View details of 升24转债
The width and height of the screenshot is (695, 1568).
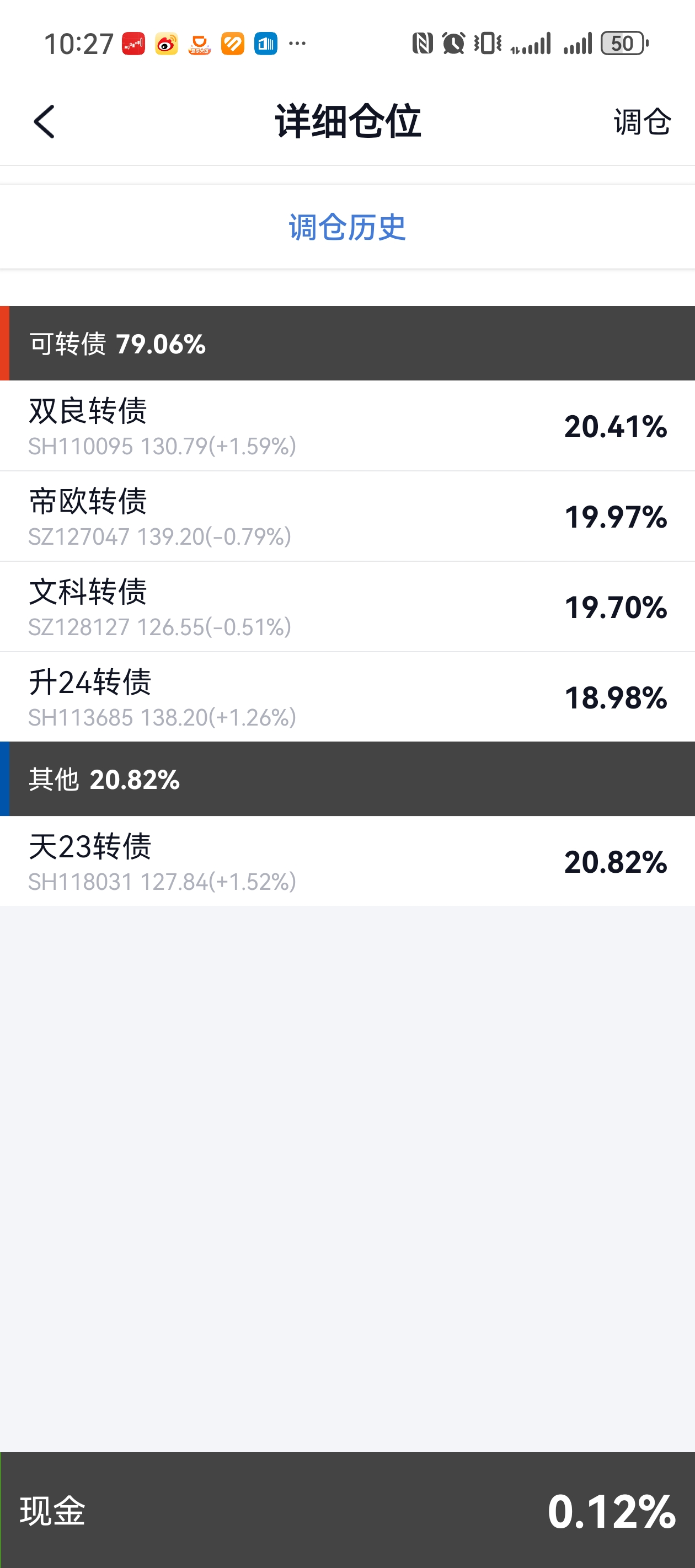click(x=347, y=697)
